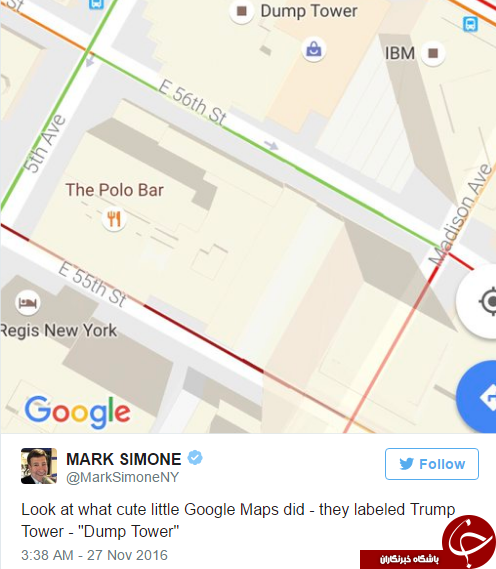Follow Mark Simone on Twitter

(431, 464)
